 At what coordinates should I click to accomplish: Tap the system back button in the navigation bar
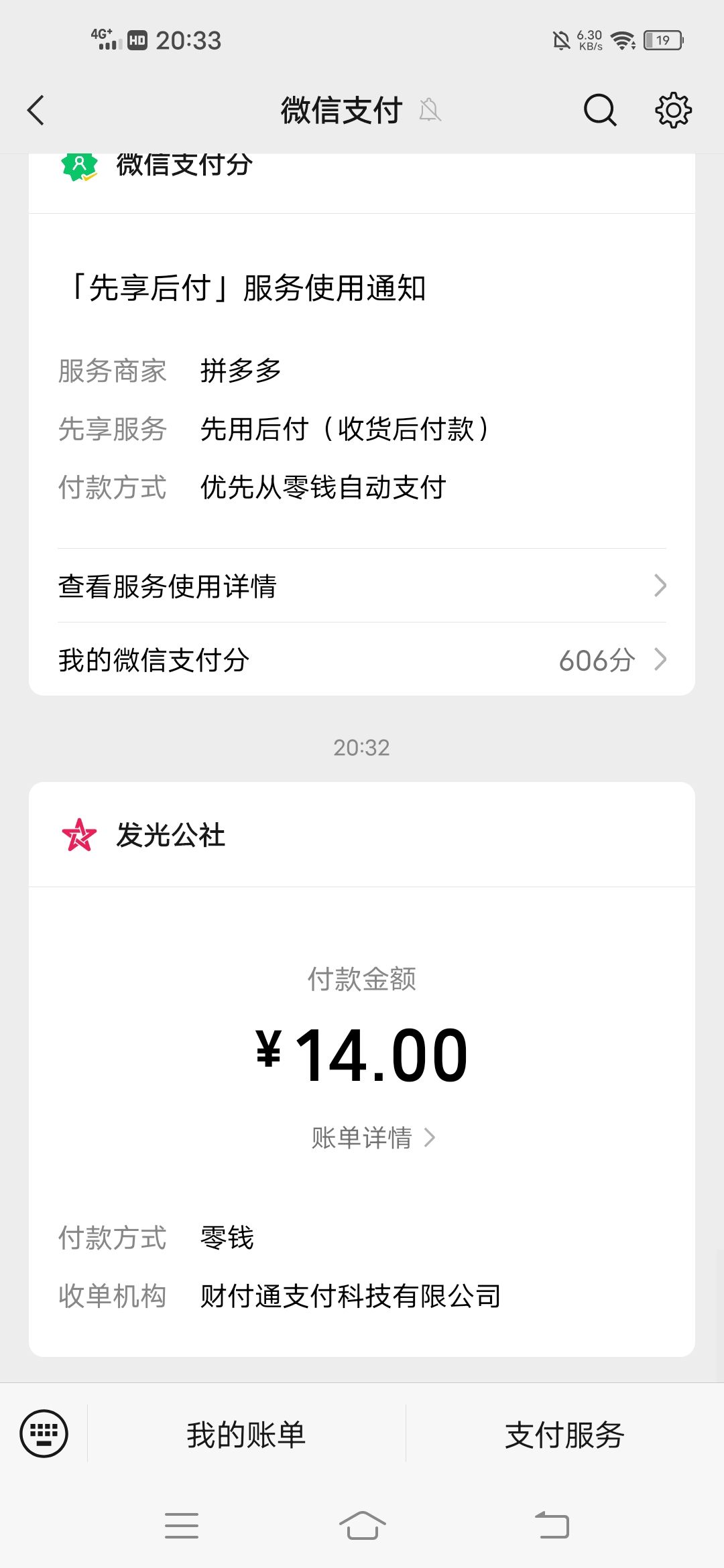pyautogui.click(x=552, y=1526)
